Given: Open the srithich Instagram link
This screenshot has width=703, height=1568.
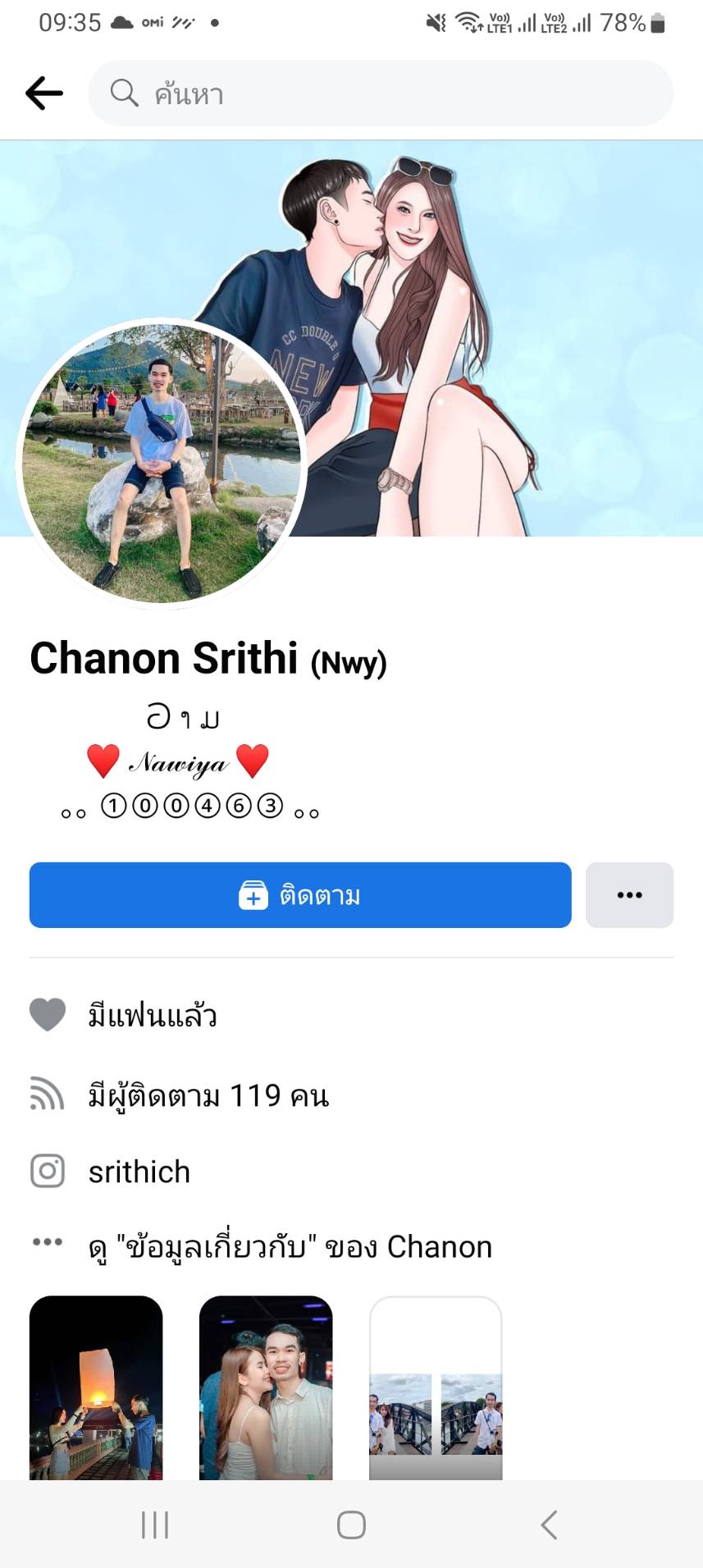Looking at the screenshot, I should pyautogui.click(x=139, y=1172).
